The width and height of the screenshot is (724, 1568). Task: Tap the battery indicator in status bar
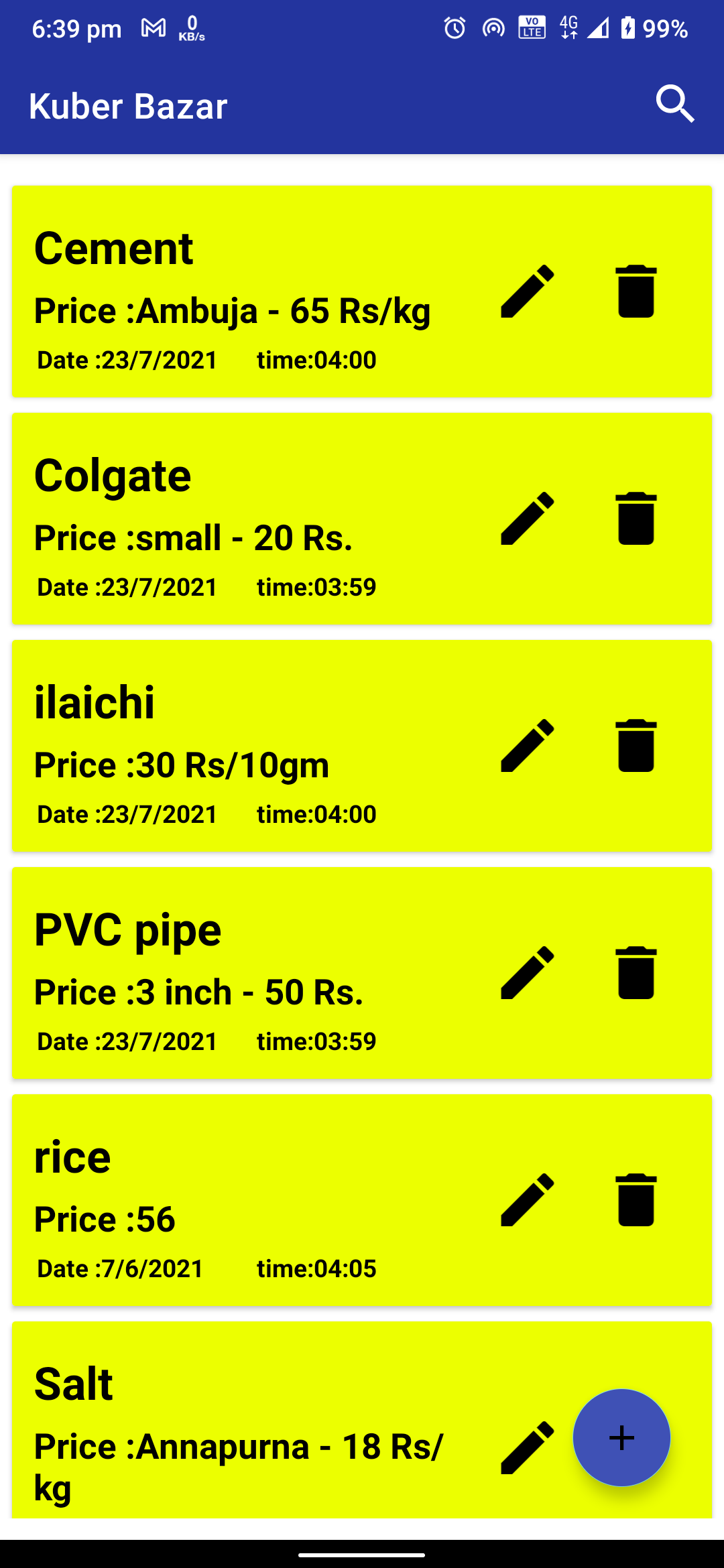click(x=628, y=28)
